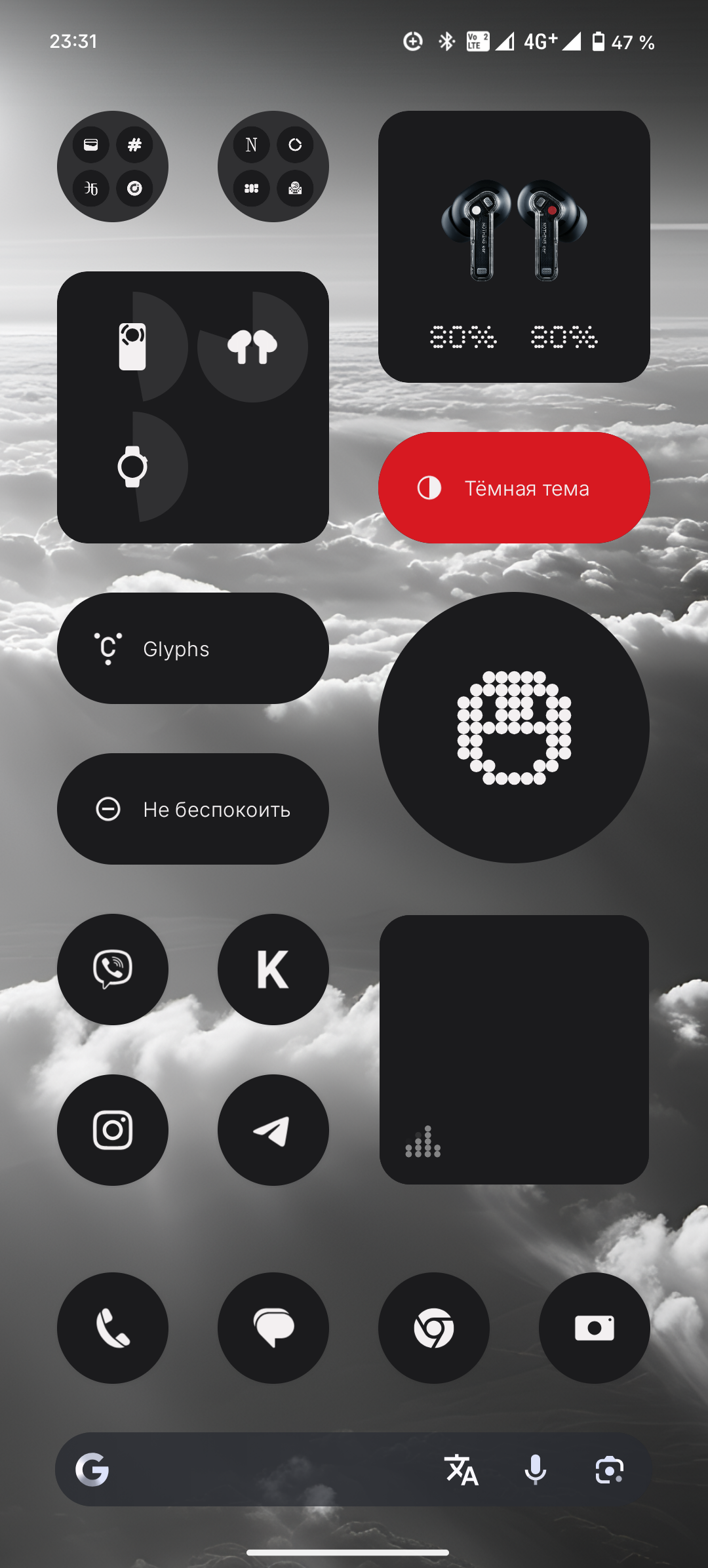Launch the app with the K icon
Image resolution: width=708 pixels, height=1568 pixels.
point(273,969)
